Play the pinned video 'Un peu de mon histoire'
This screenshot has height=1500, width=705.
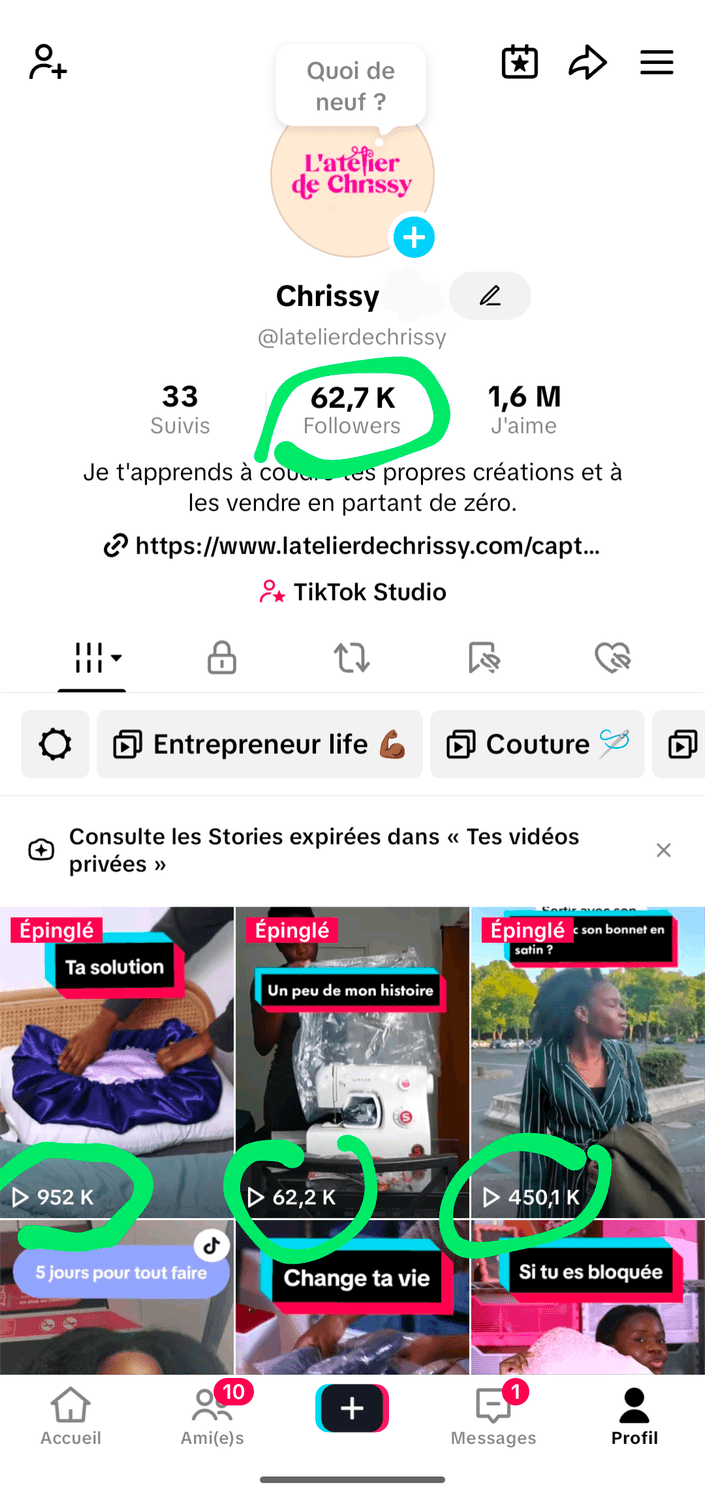[352, 1060]
